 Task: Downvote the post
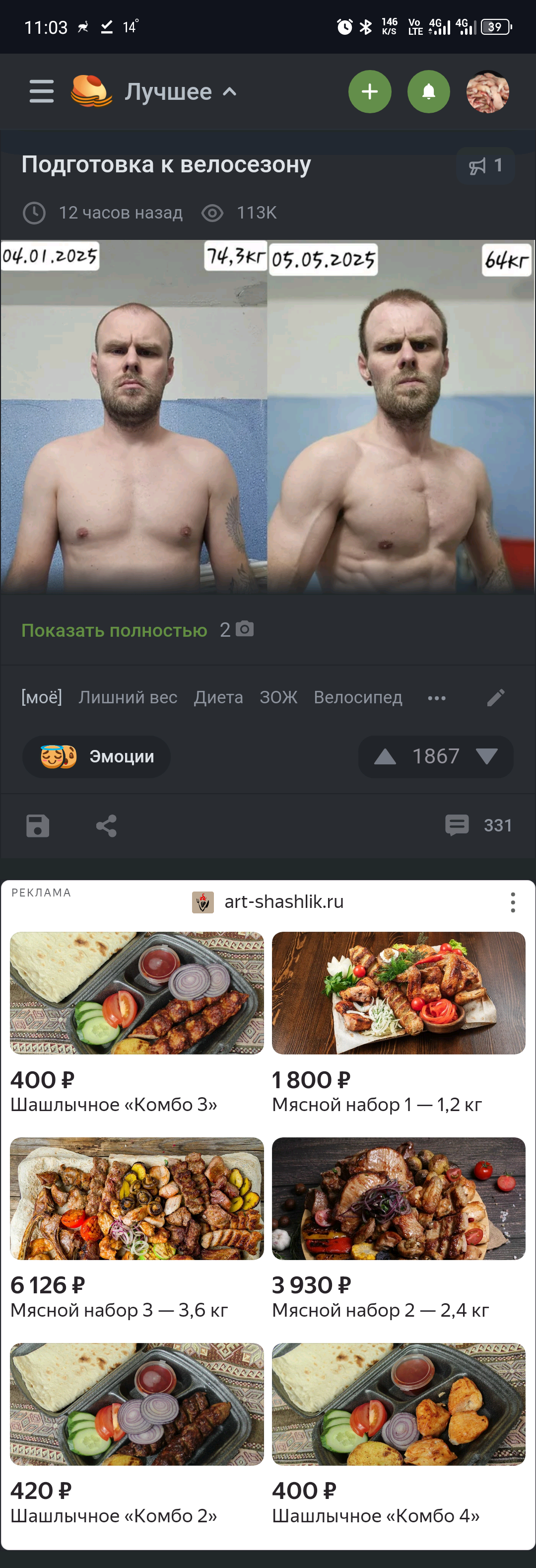pos(487,756)
